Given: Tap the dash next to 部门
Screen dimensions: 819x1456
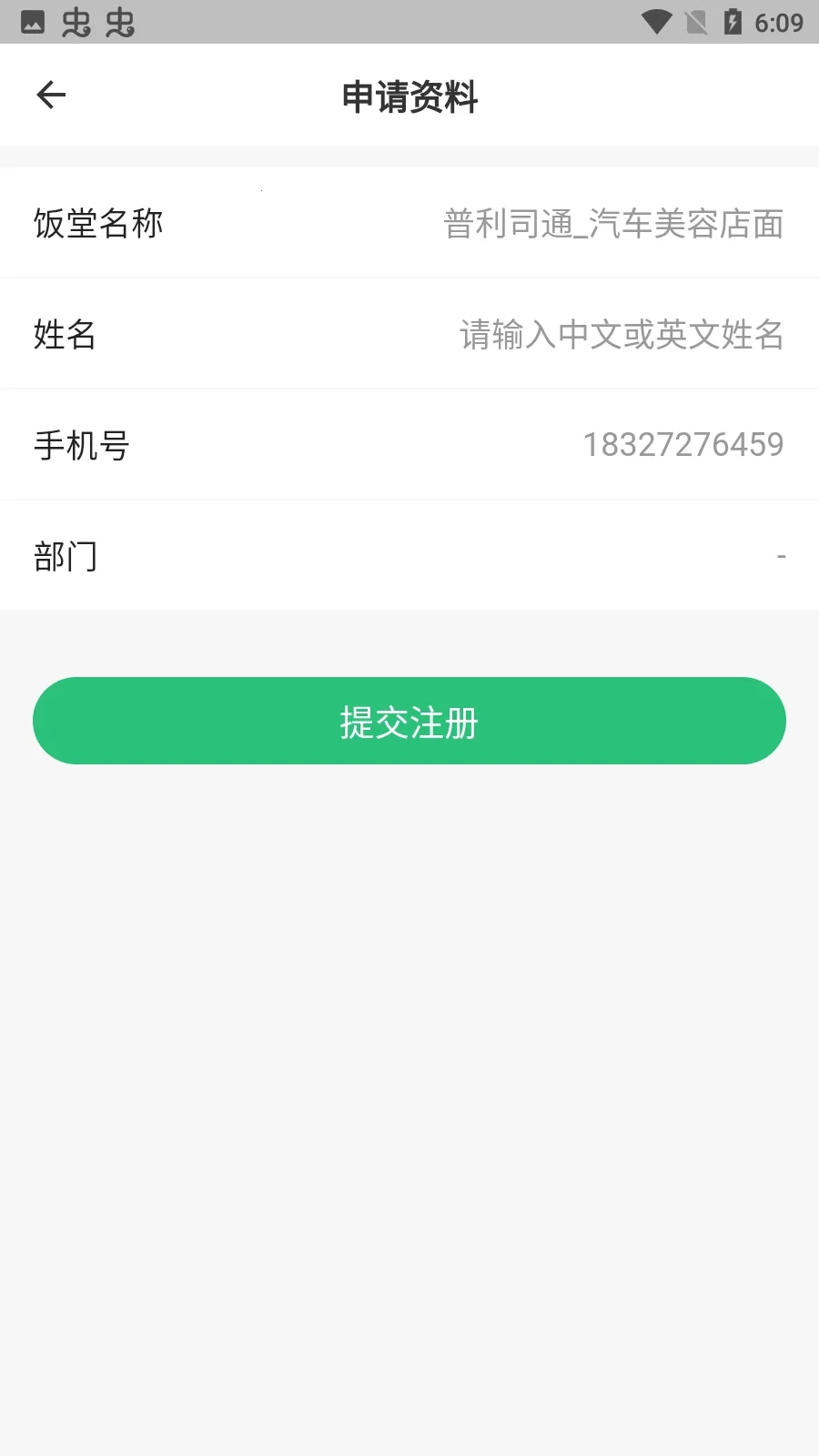Looking at the screenshot, I should (780, 555).
